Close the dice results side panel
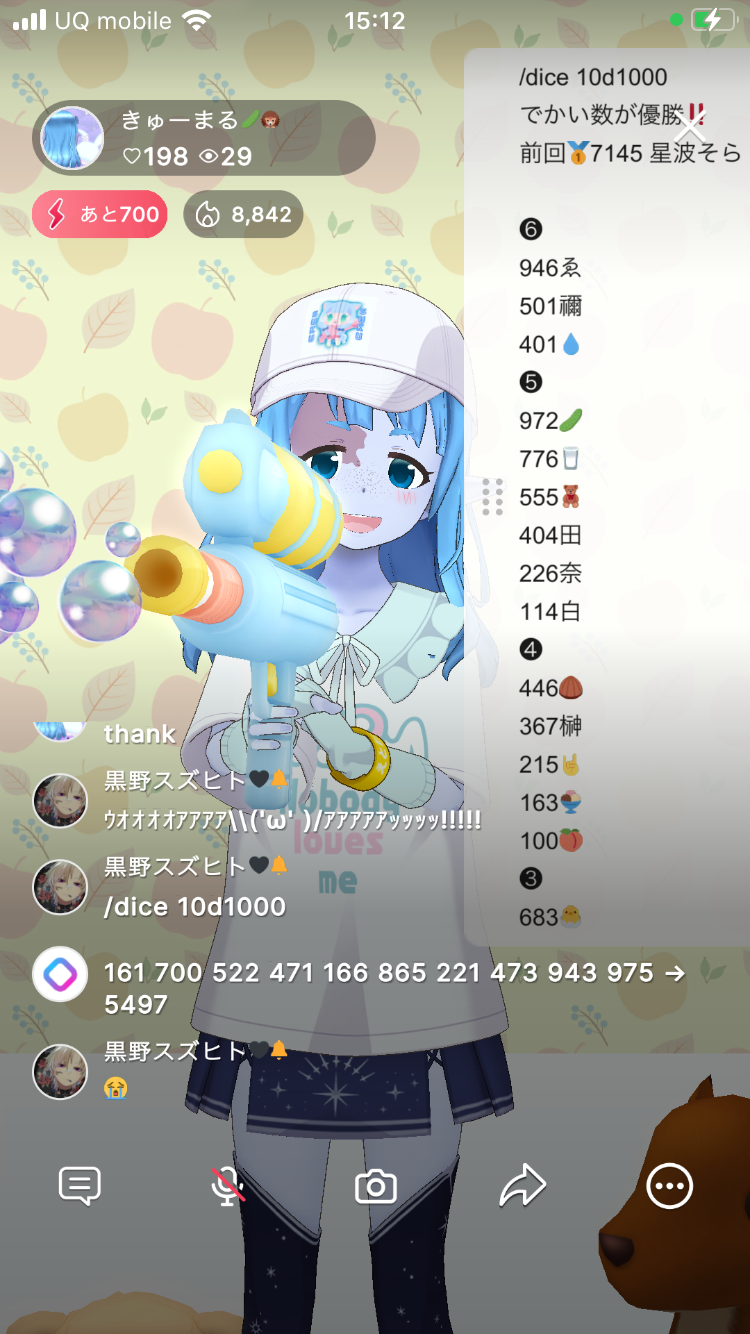Screen dimensions: 750x1334 690,127
